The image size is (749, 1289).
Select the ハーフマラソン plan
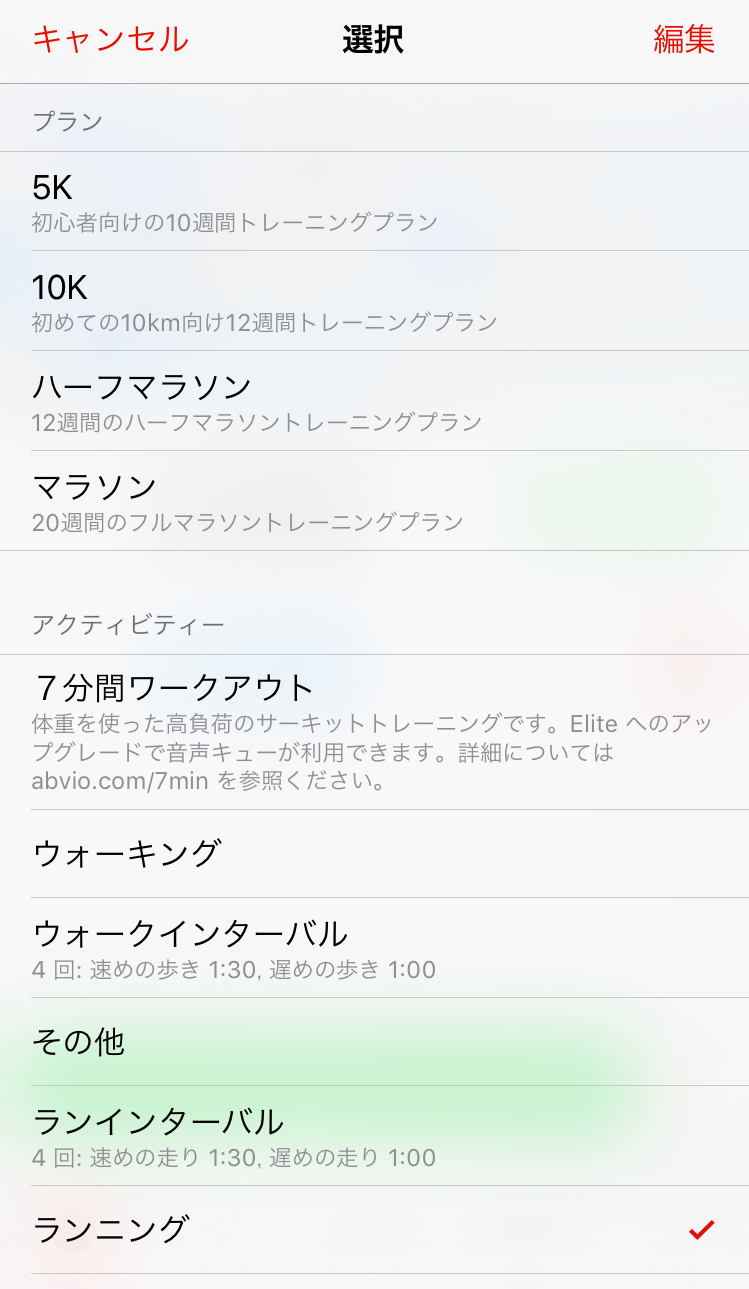[374, 401]
